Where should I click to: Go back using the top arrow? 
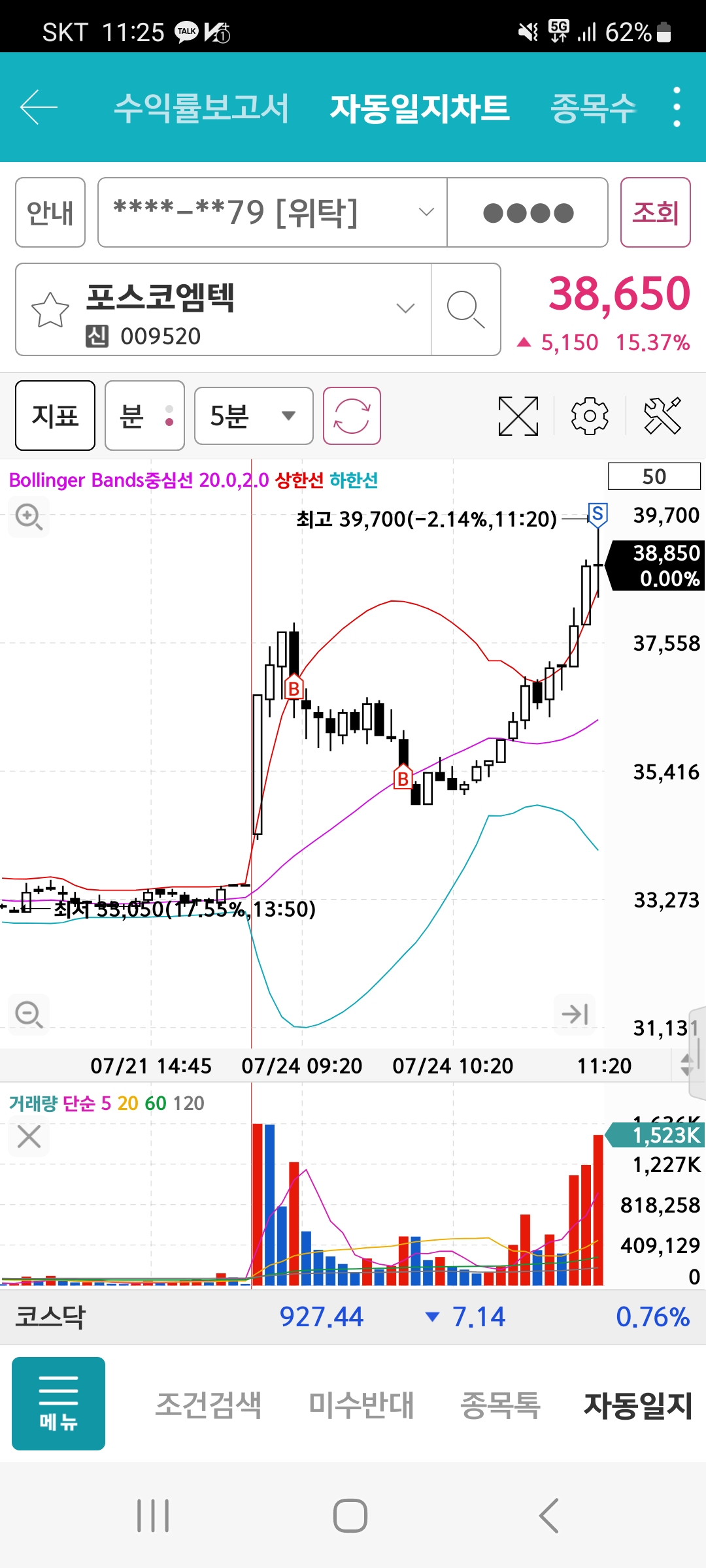coord(39,107)
